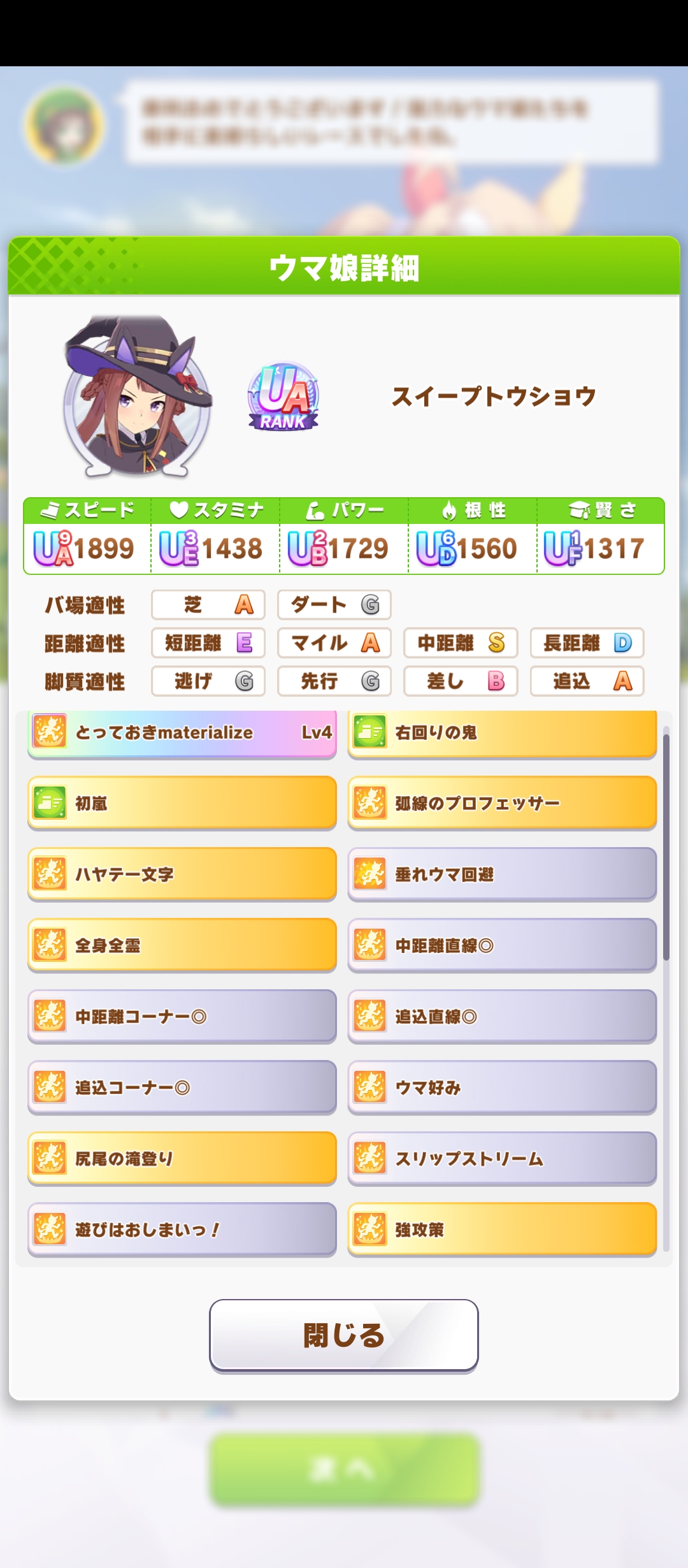The height and width of the screenshot is (1568, 688).
Task: Select the 遊びはおしまいっ！ skill
Action: (x=182, y=1230)
